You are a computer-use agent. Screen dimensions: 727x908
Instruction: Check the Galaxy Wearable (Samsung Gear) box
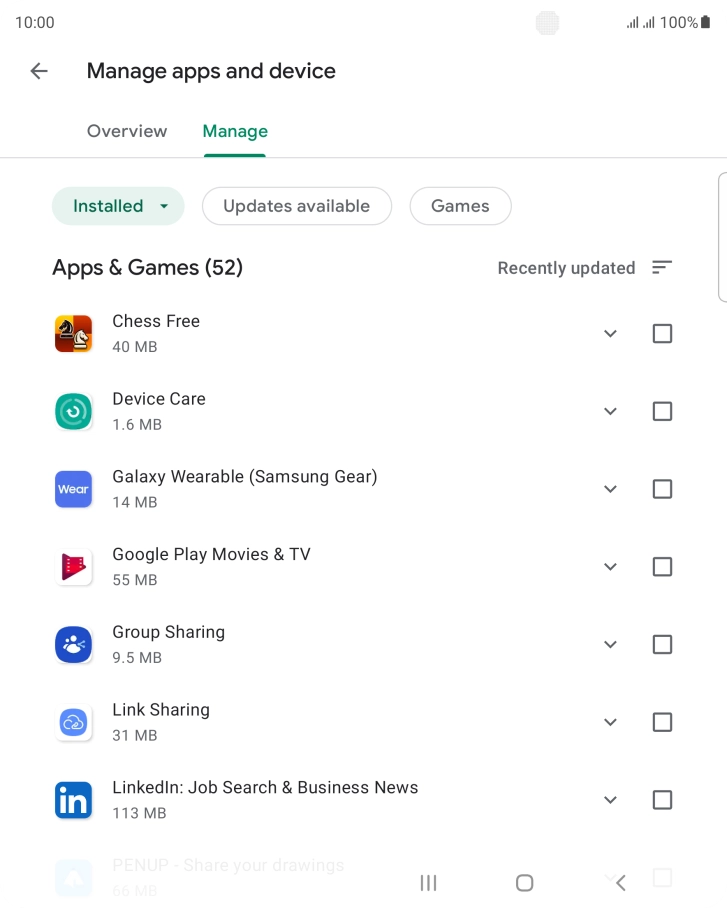coord(662,489)
